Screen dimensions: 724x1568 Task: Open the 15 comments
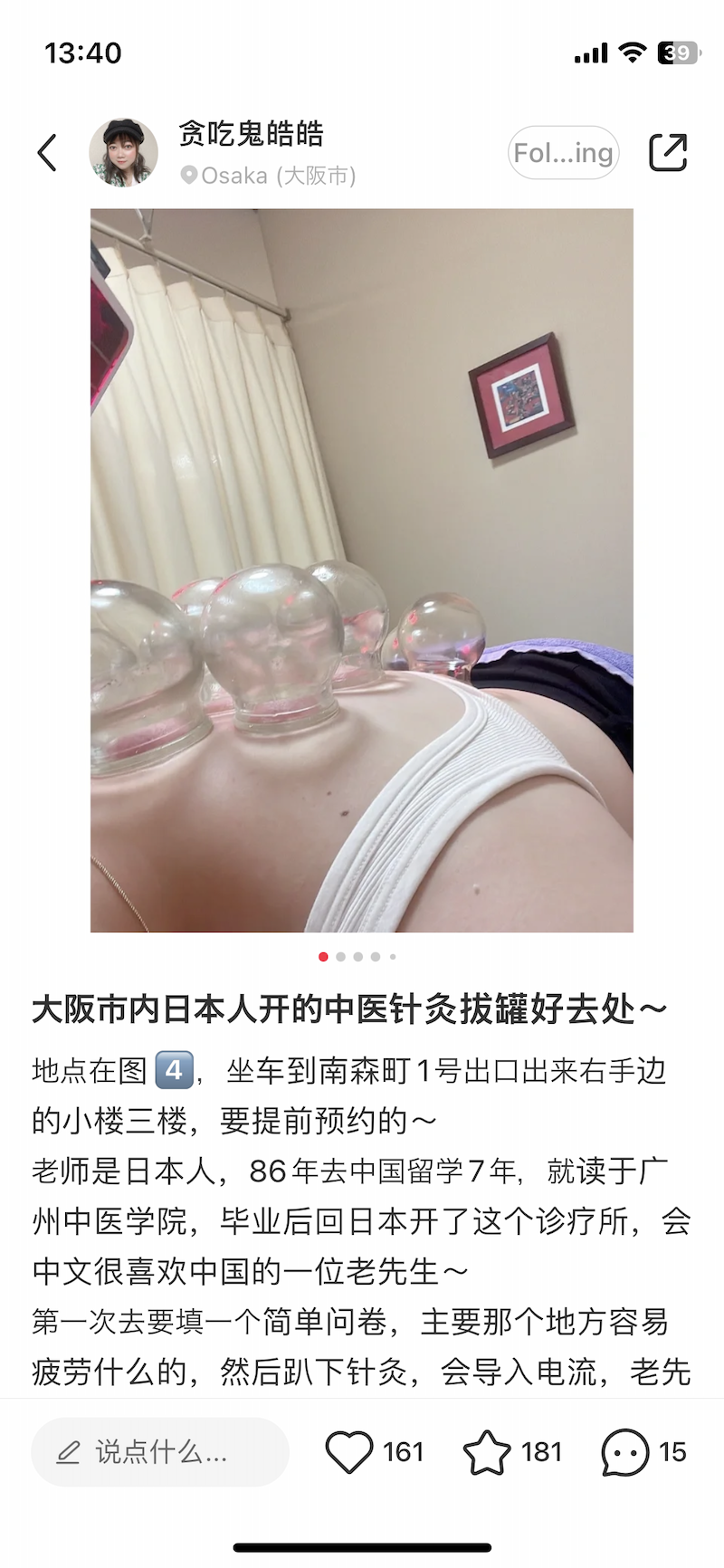[643, 1452]
